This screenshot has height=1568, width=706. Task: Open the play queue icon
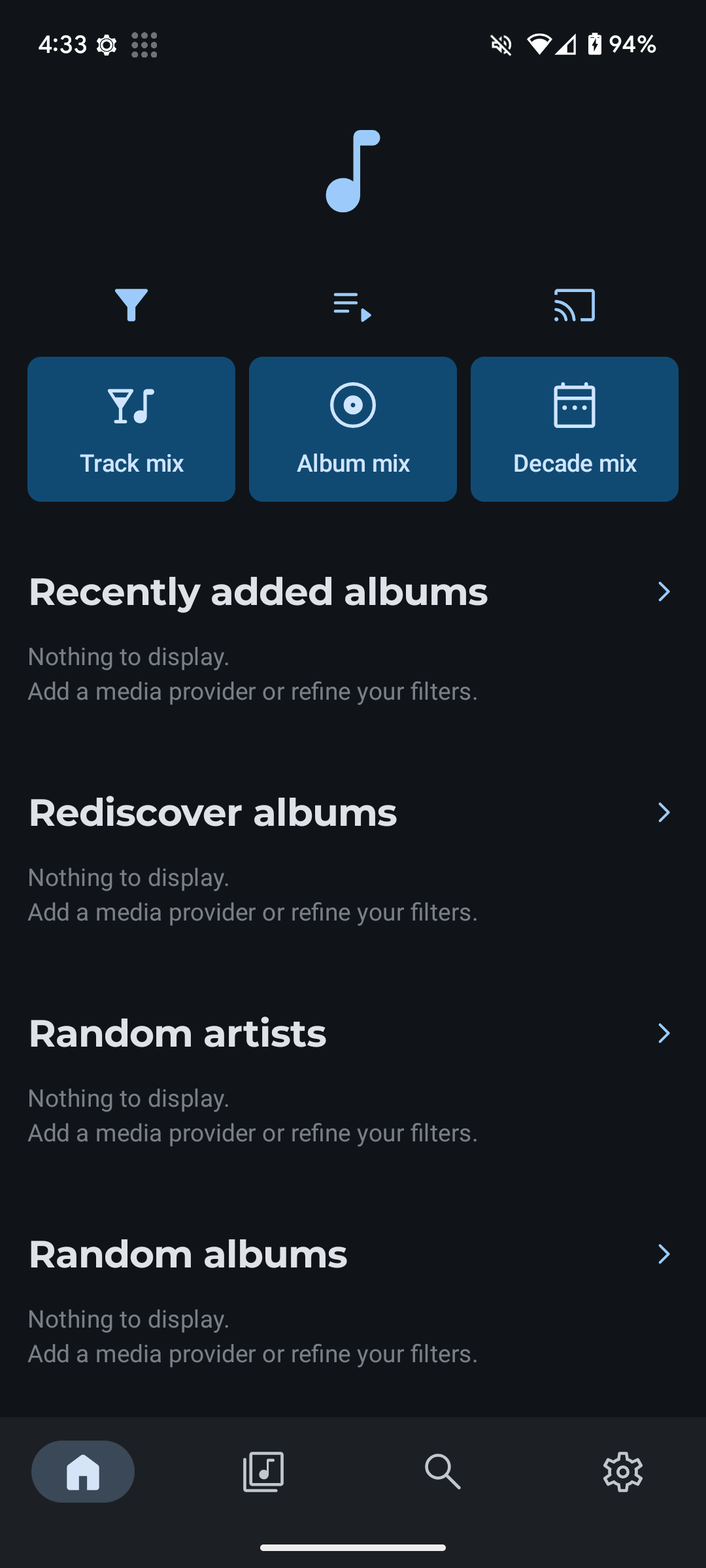352,306
